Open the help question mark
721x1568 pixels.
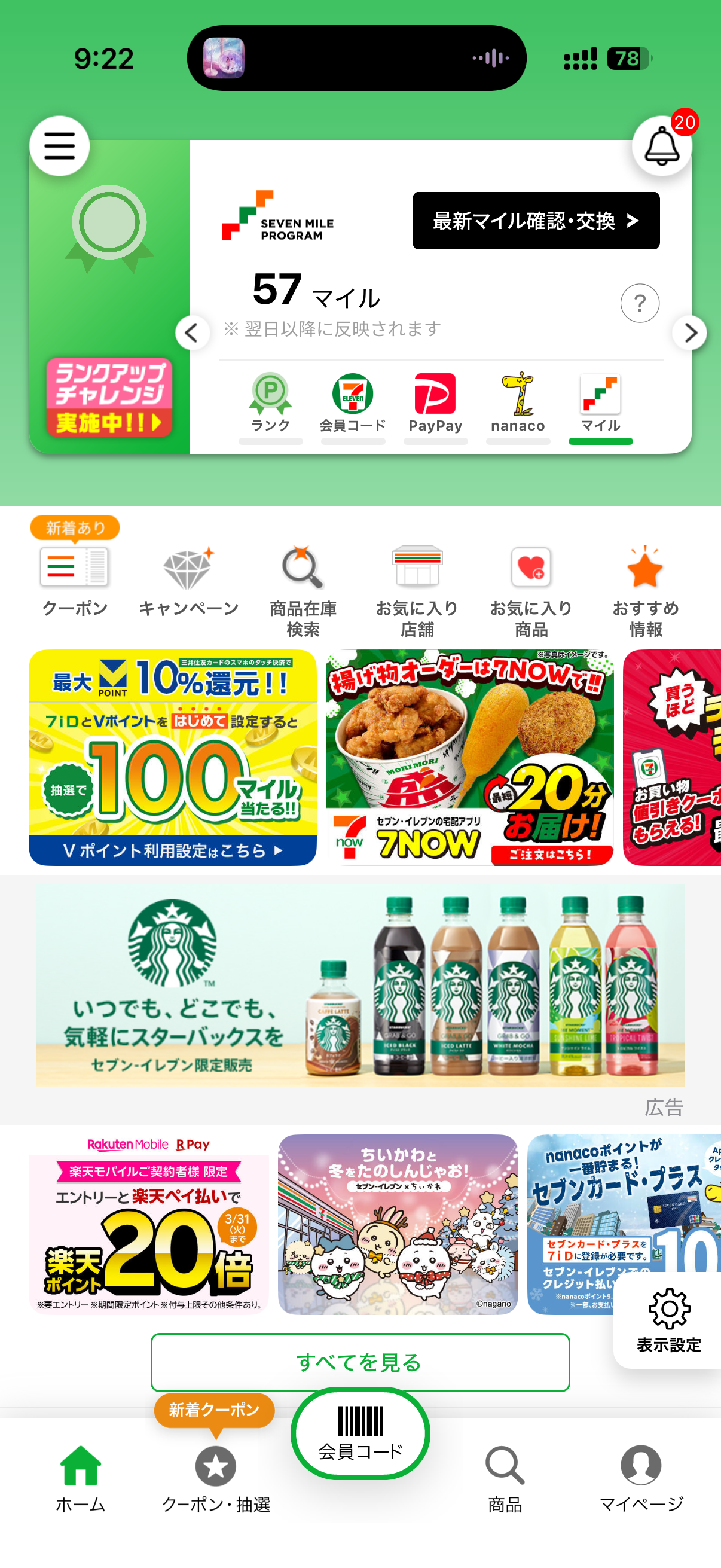point(640,303)
